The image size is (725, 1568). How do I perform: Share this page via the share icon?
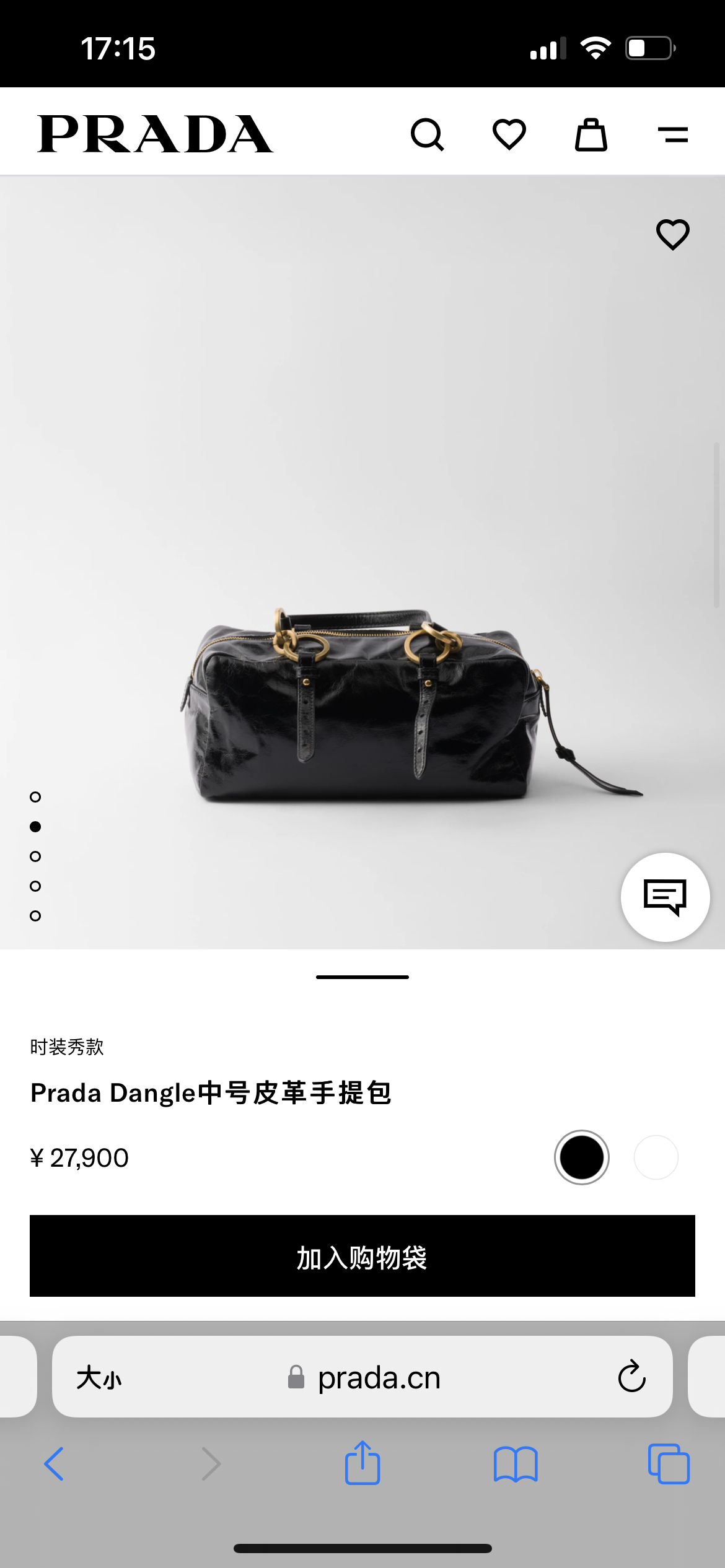[362, 1463]
